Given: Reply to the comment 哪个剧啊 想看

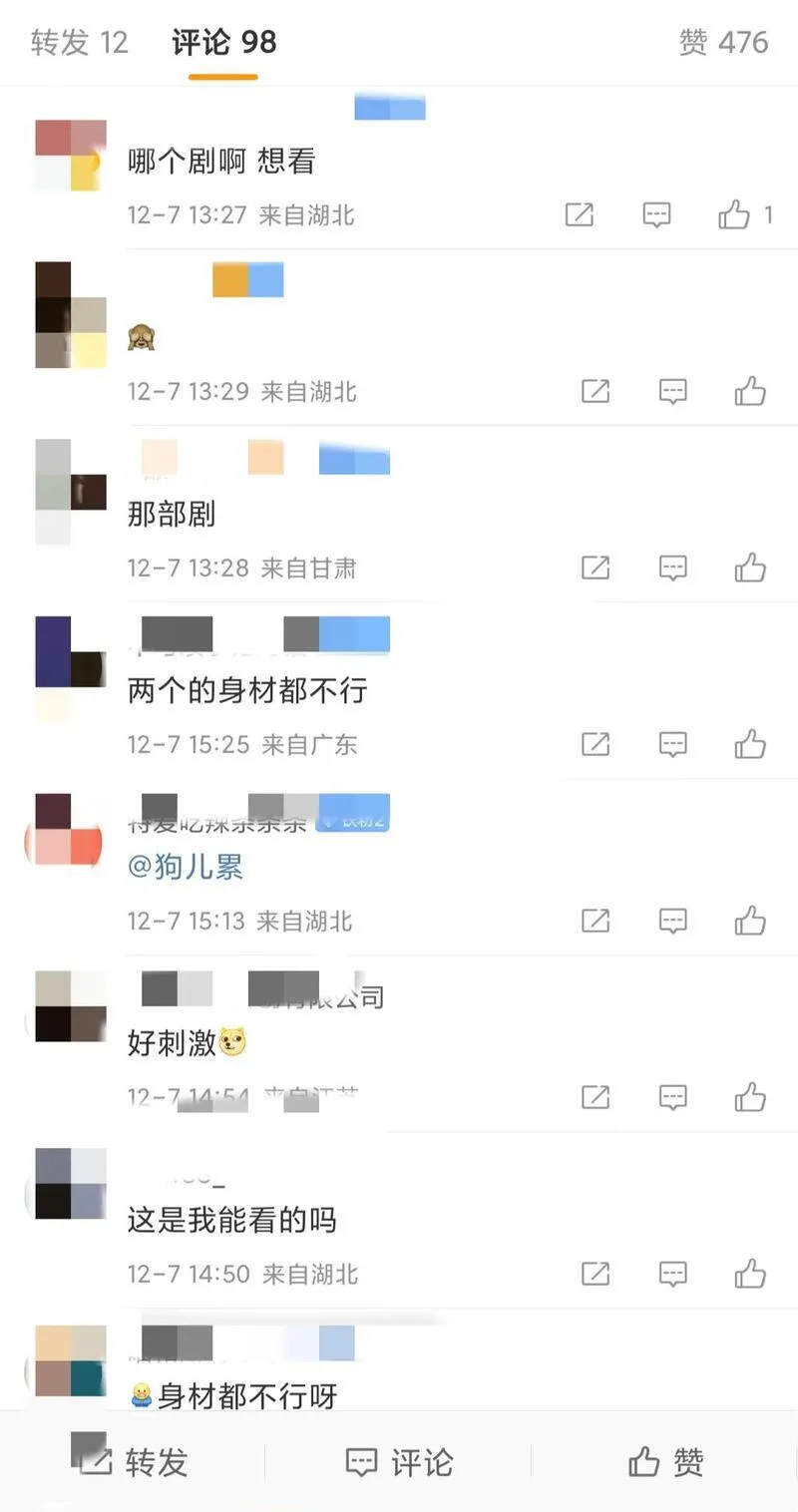Looking at the screenshot, I should click(x=656, y=214).
